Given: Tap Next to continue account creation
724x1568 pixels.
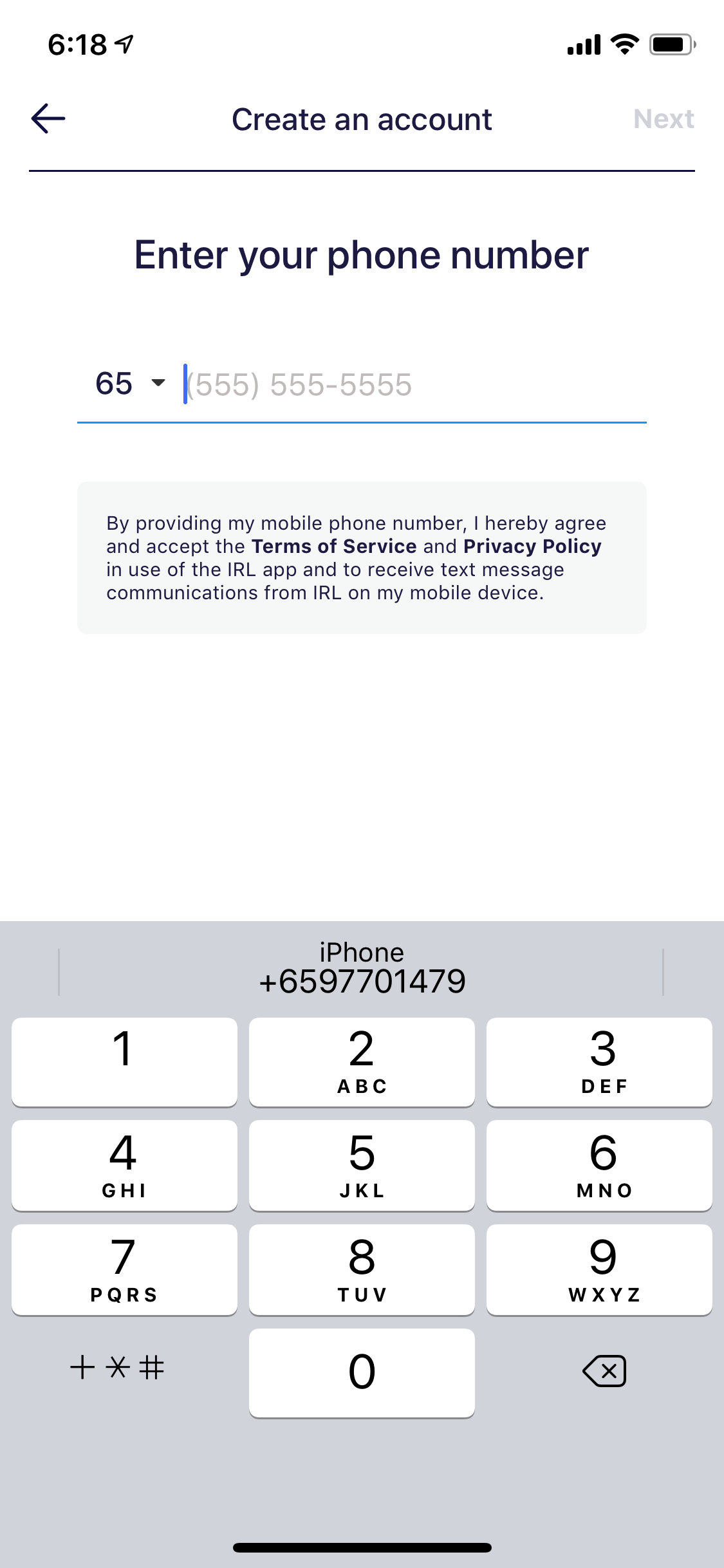Looking at the screenshot, I should (x=664, y=119).
